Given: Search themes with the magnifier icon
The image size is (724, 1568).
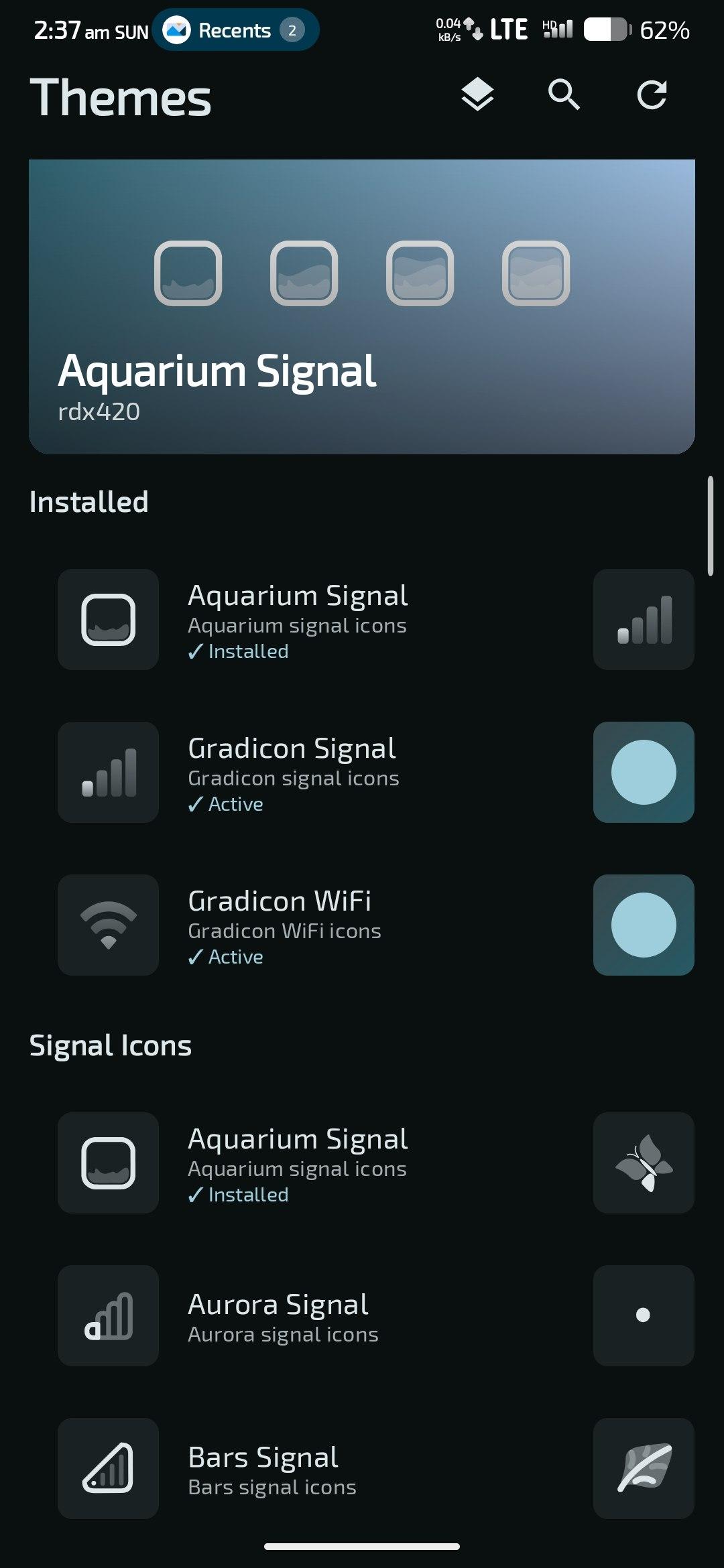Looking at the screenshot, I should coord(564,94).
